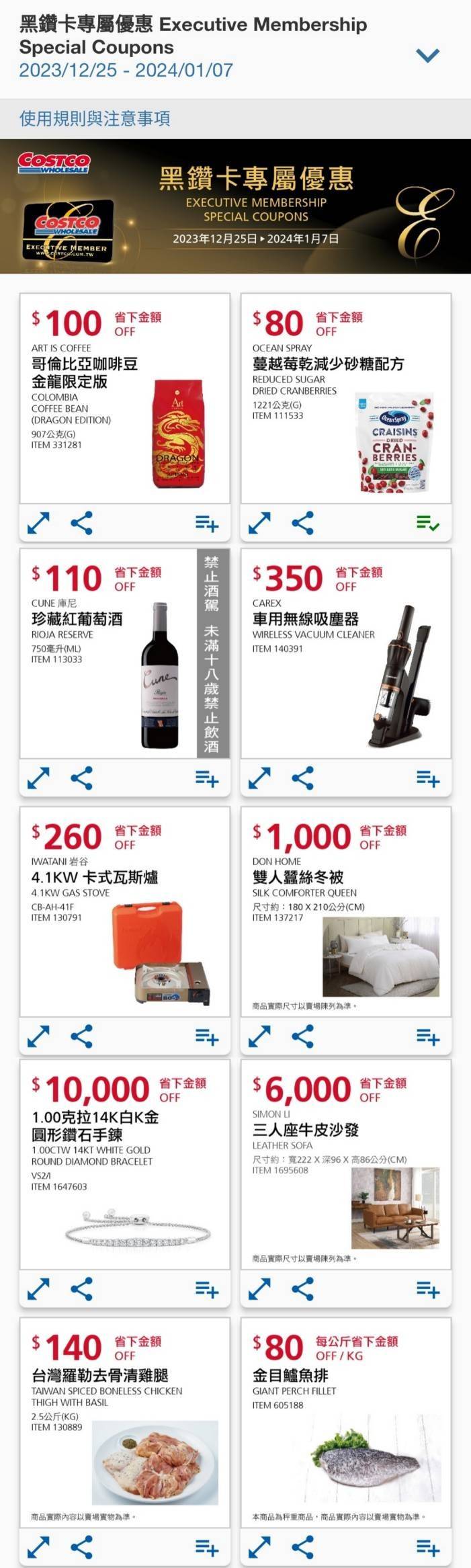
Task: Add Carex vacuum cleaner to list
Action: tap(427, 778)
